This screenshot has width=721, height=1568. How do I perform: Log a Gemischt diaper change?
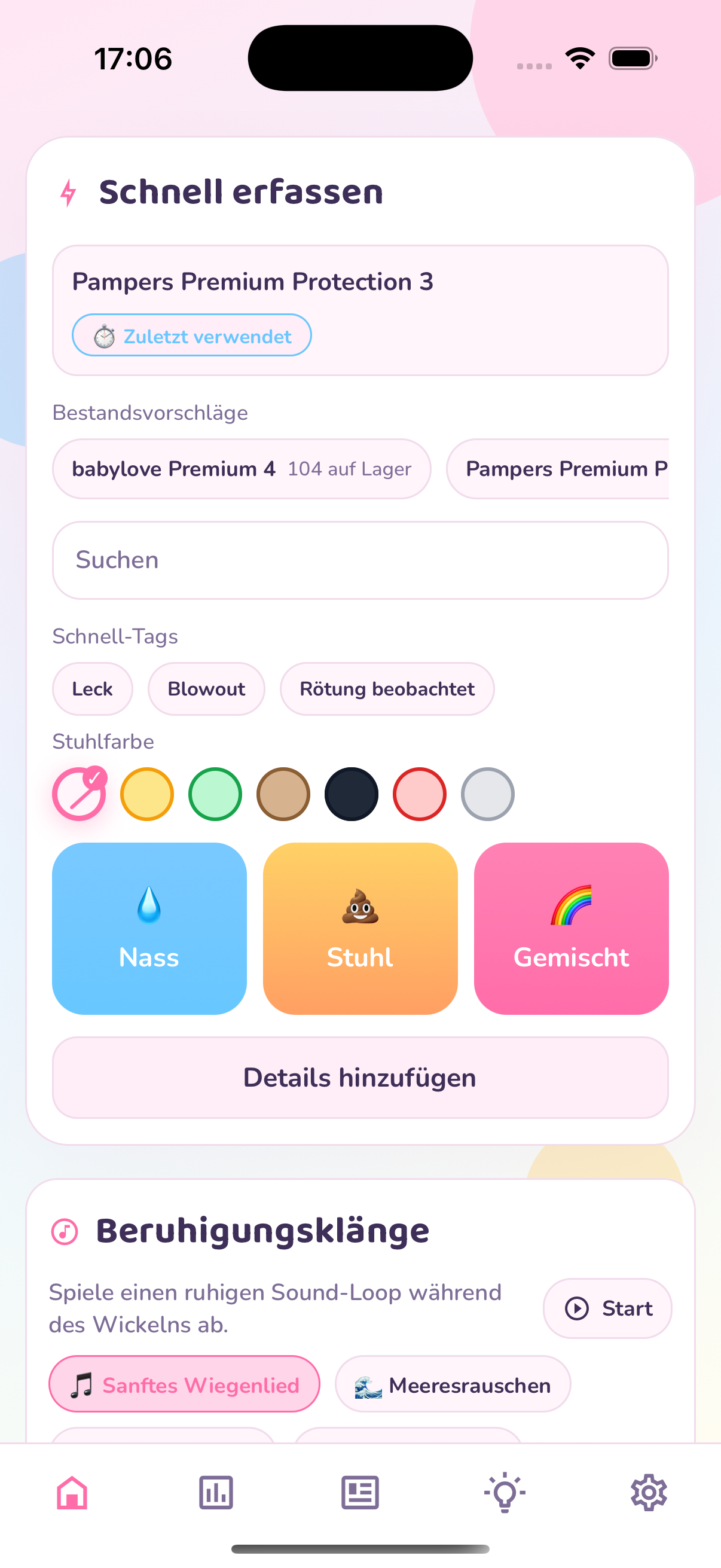pyautogui.click(x=571, y=928)
